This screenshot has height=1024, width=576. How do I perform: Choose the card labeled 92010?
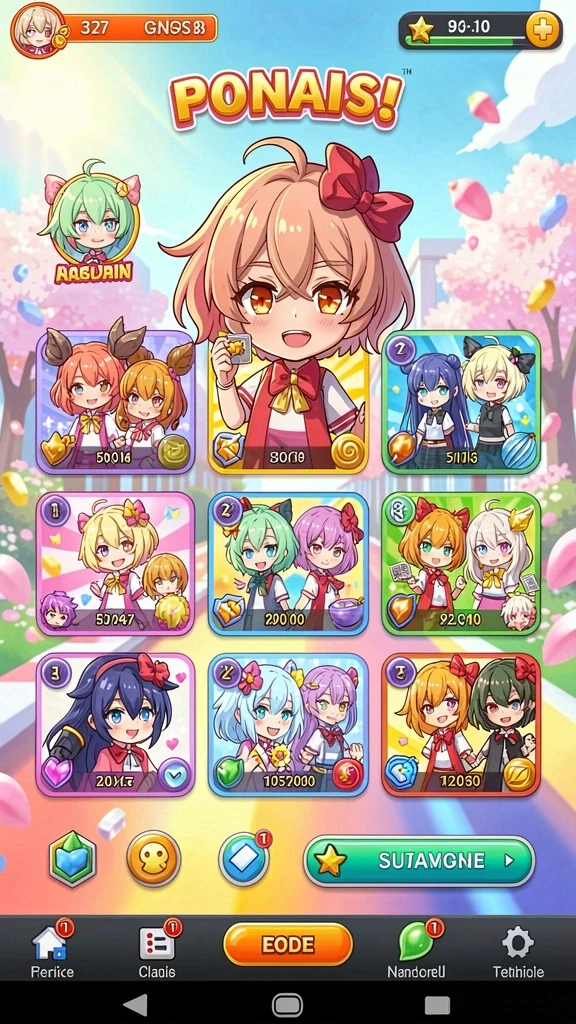point(461,564)
